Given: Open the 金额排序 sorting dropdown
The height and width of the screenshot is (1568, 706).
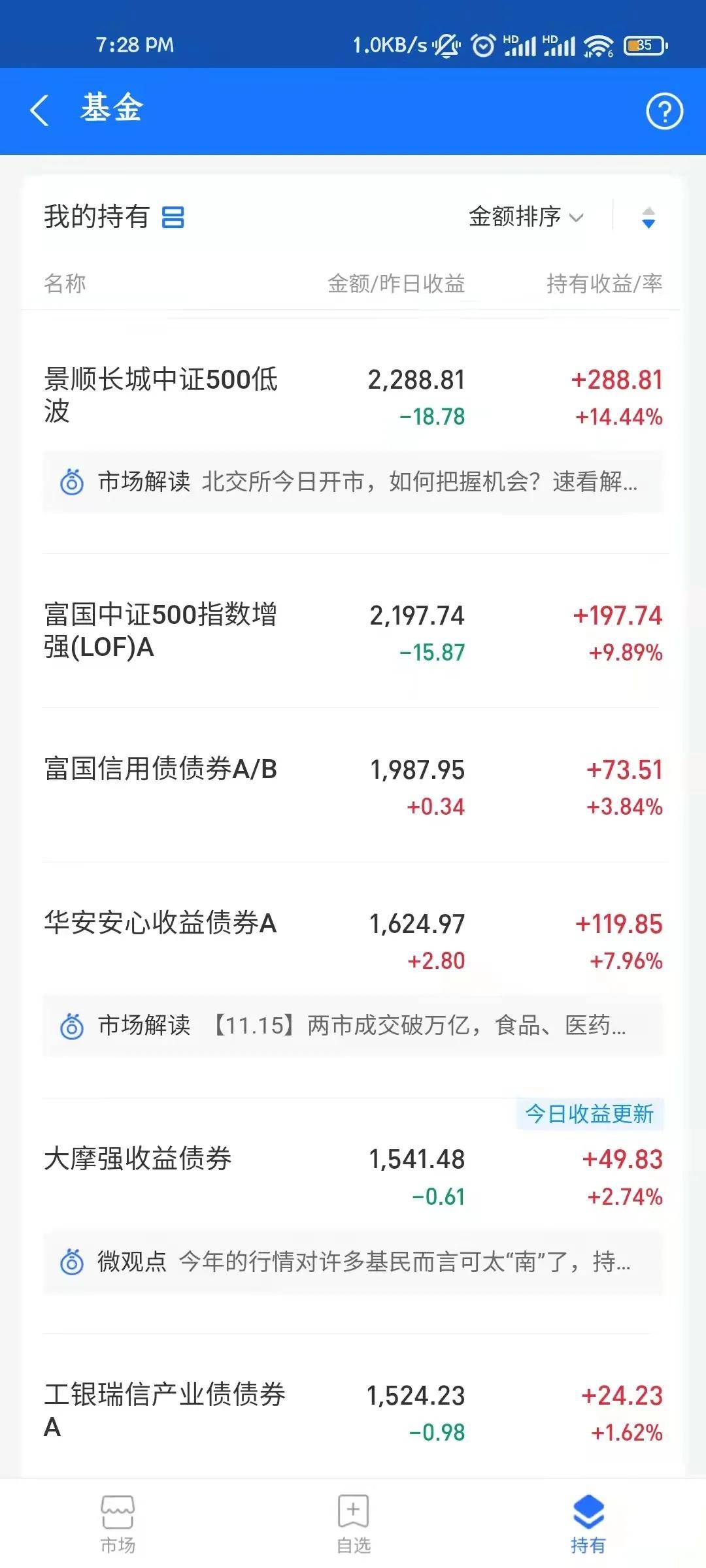Looking at the screenshot, I should point(514,218).
